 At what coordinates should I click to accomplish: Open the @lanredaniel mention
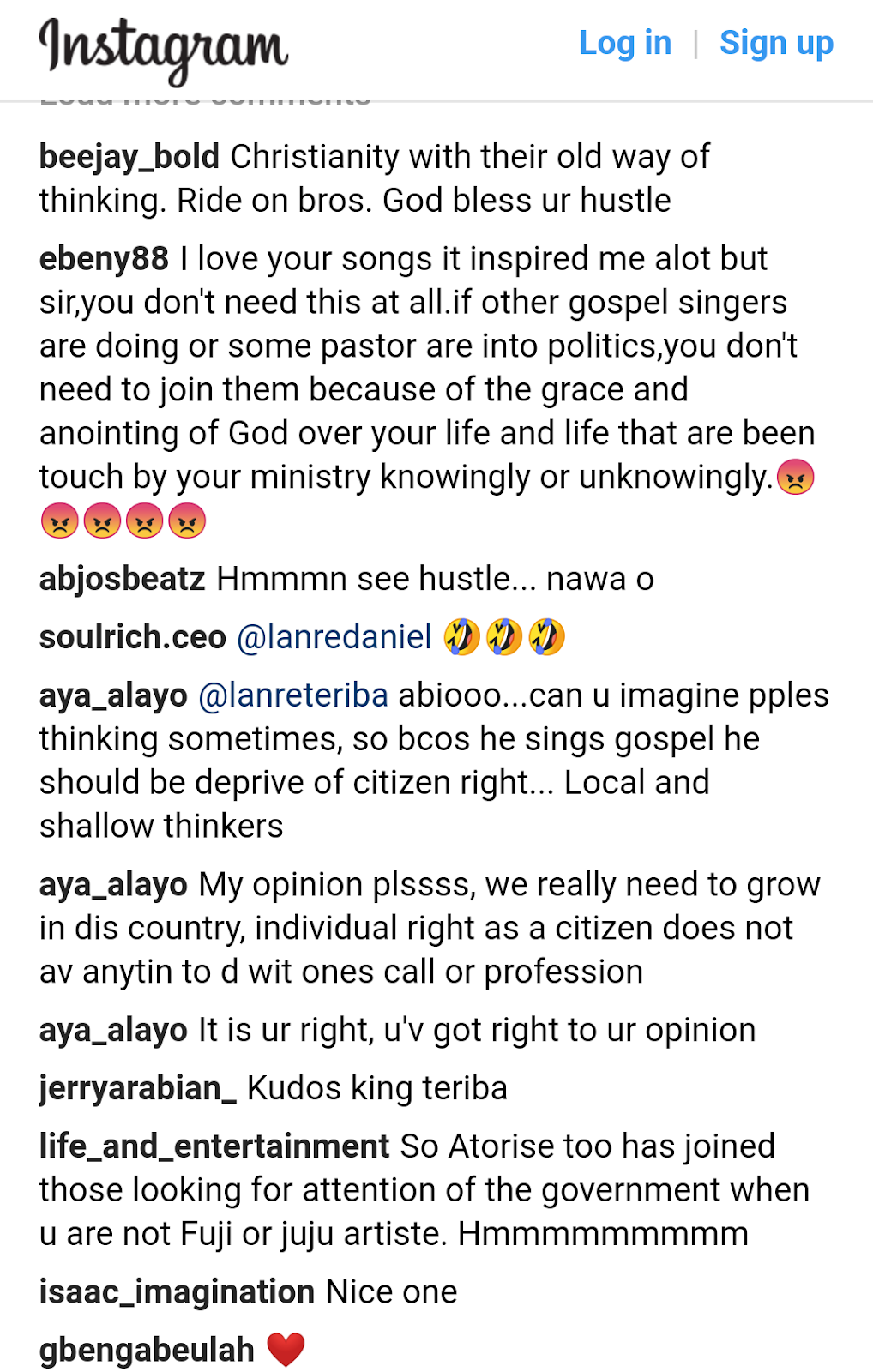tap(334, 638)
